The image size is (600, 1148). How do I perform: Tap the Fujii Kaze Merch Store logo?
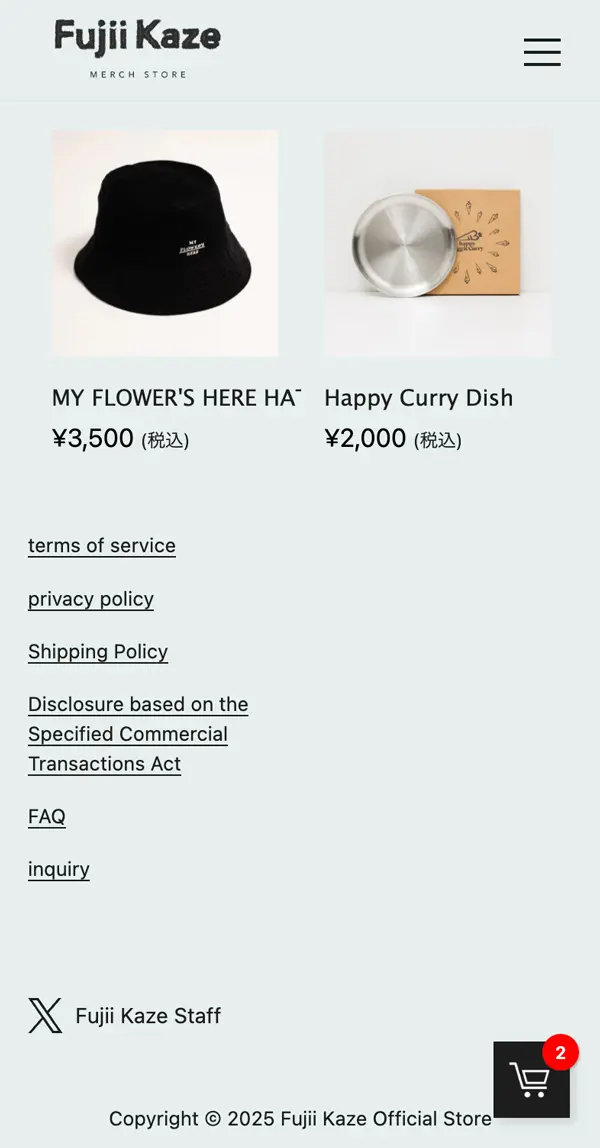pyautogui.click(x=138, y=48)
